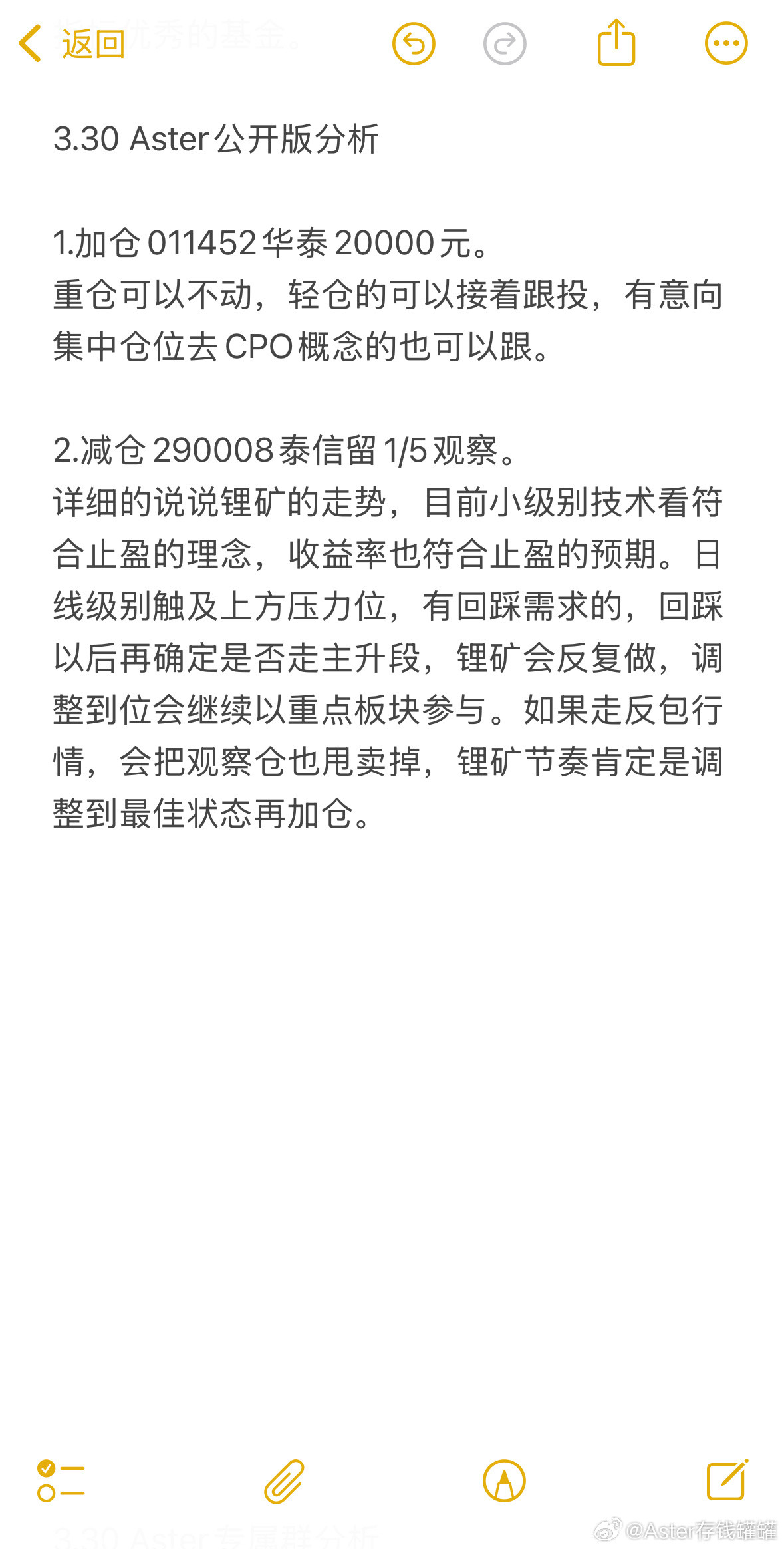Open the more options ellipsis menu

pos(726,42)
